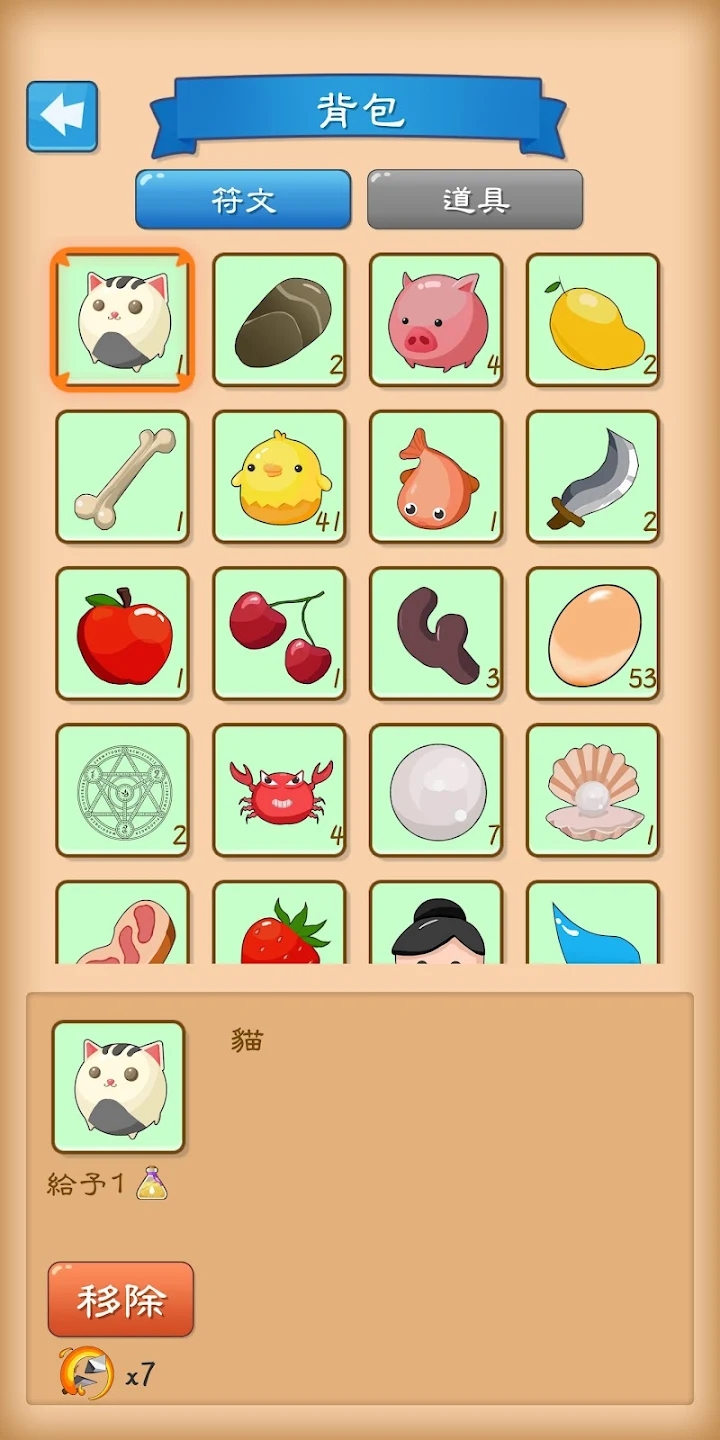Click the mango item slot
This screenshot has width=720, height=1440.
[593, 320]
